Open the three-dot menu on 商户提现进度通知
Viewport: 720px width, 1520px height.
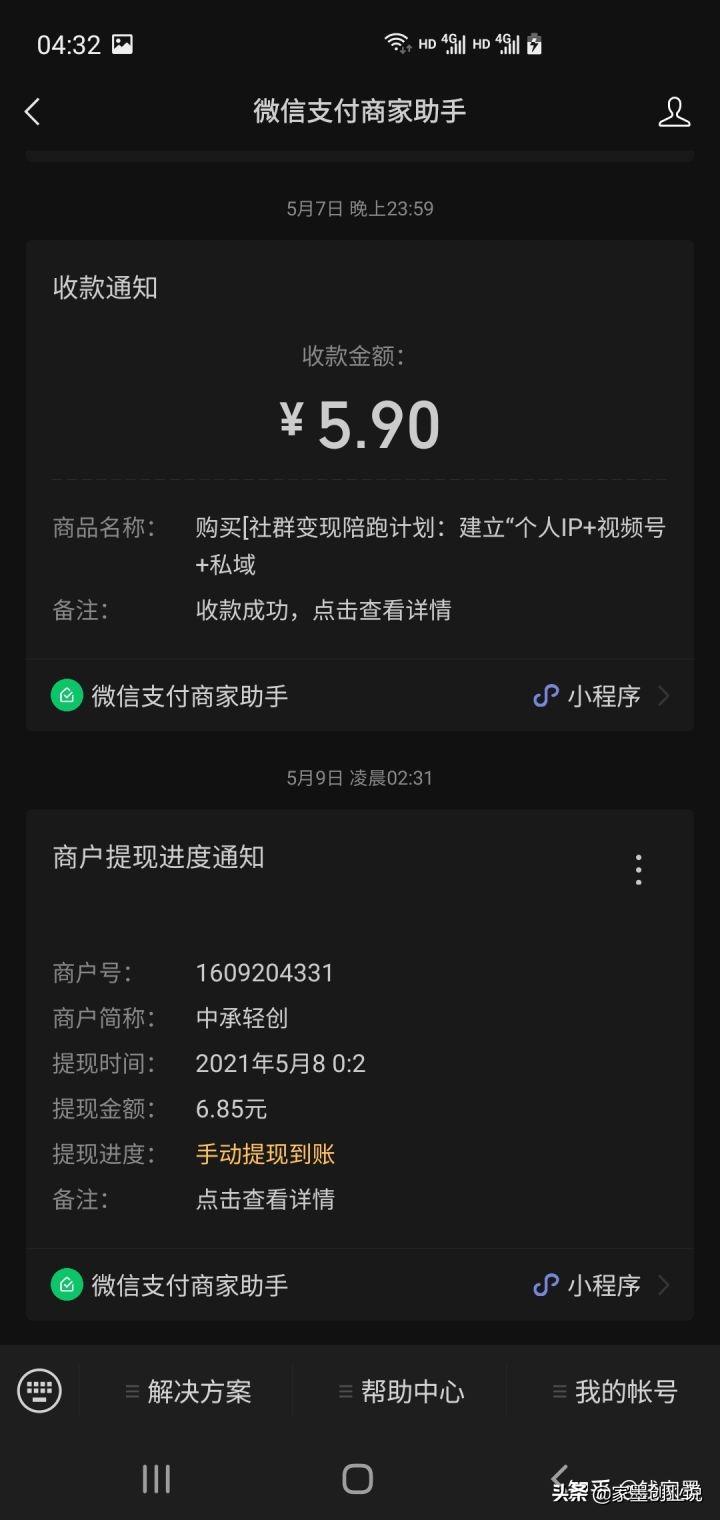point(638,870)
